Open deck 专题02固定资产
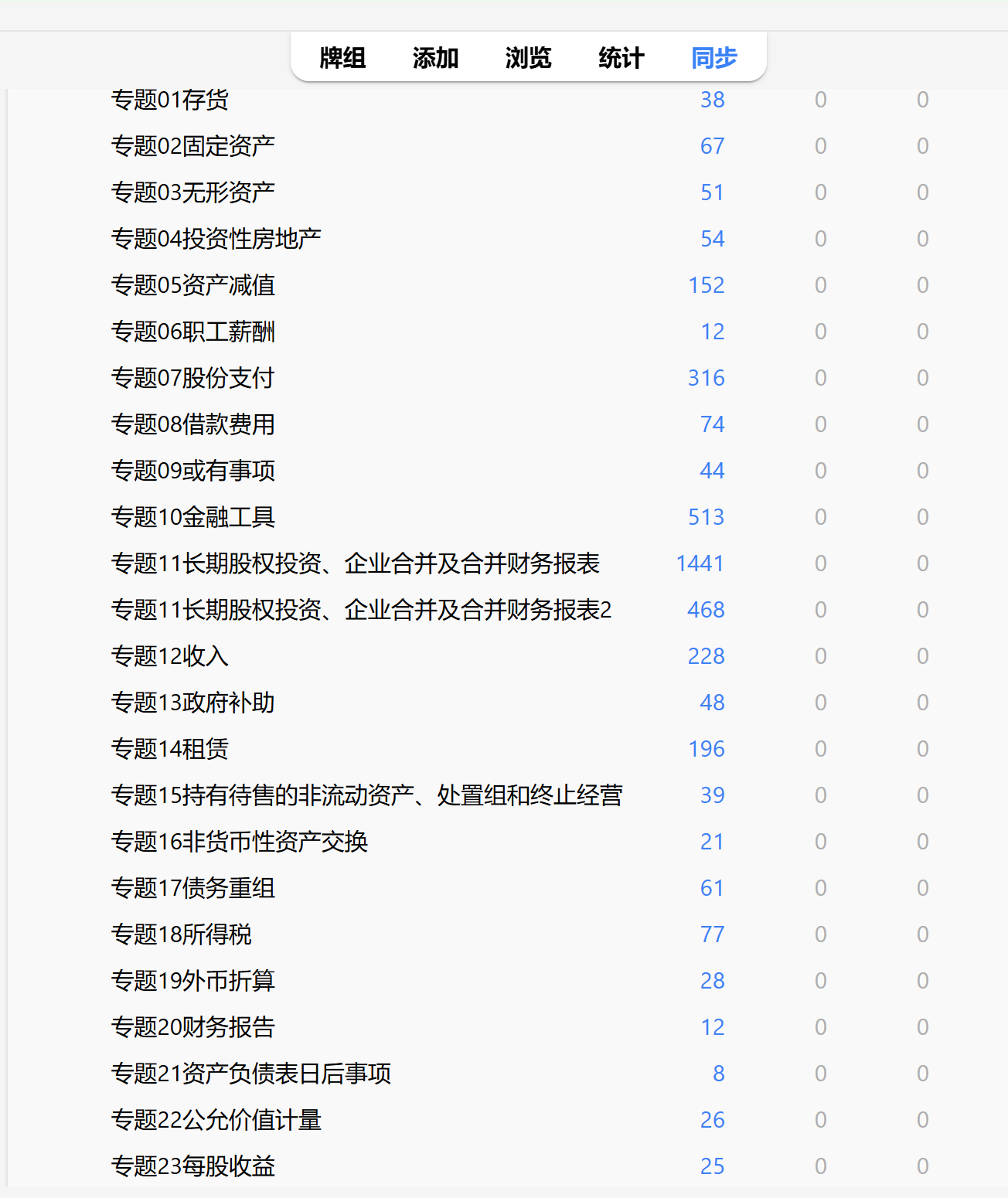 (193, 146)
